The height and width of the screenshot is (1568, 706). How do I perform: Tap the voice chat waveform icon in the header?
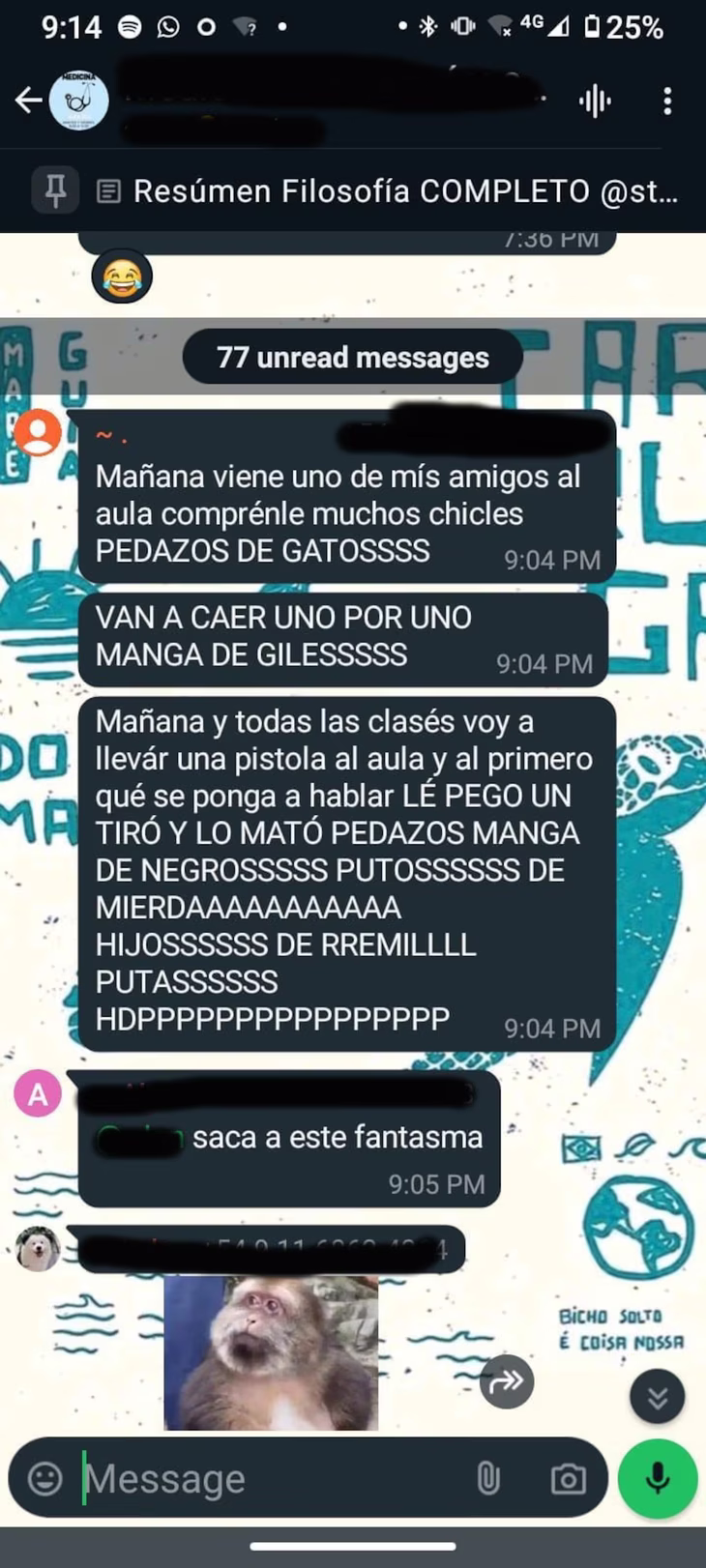coord(596,100)
